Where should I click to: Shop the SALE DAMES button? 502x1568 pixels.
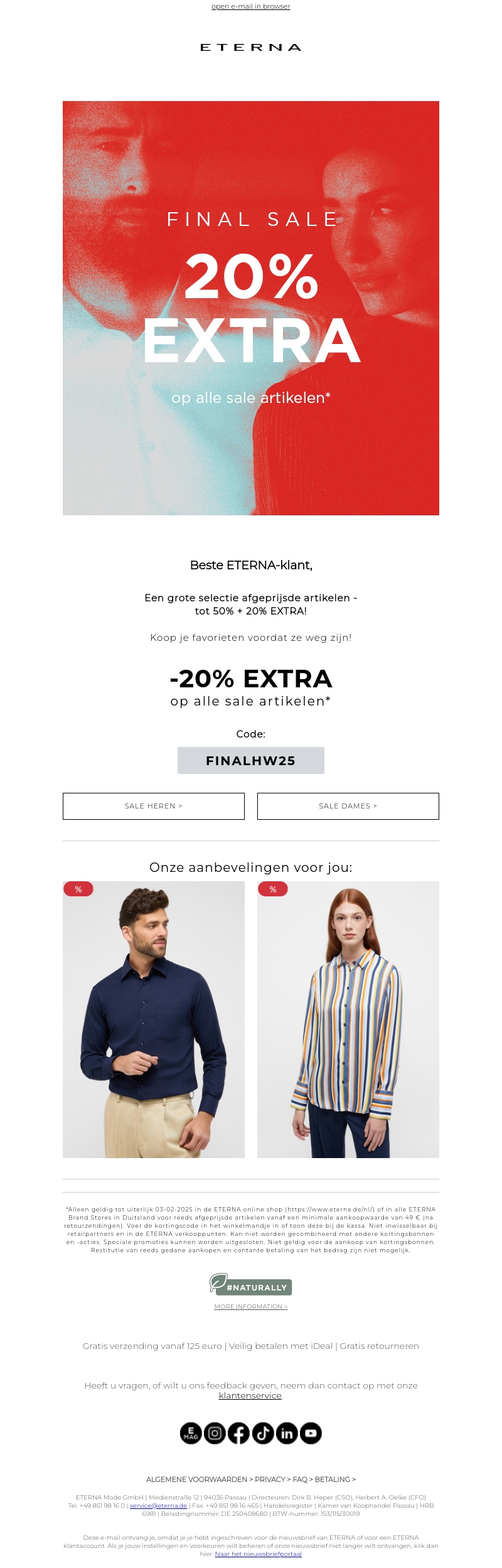(348, 806)
